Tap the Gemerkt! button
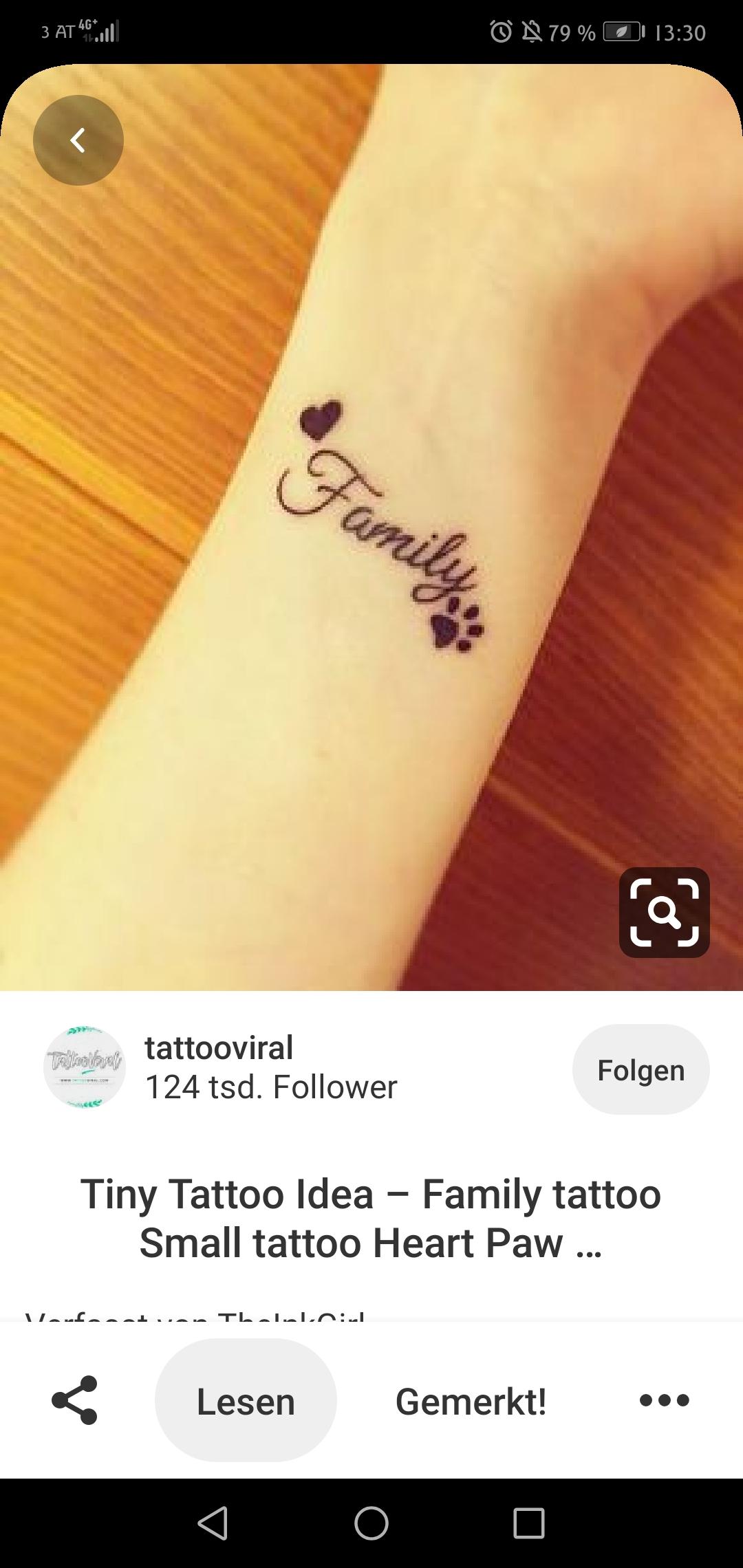743x1568 pixels. click(471, 1401)
